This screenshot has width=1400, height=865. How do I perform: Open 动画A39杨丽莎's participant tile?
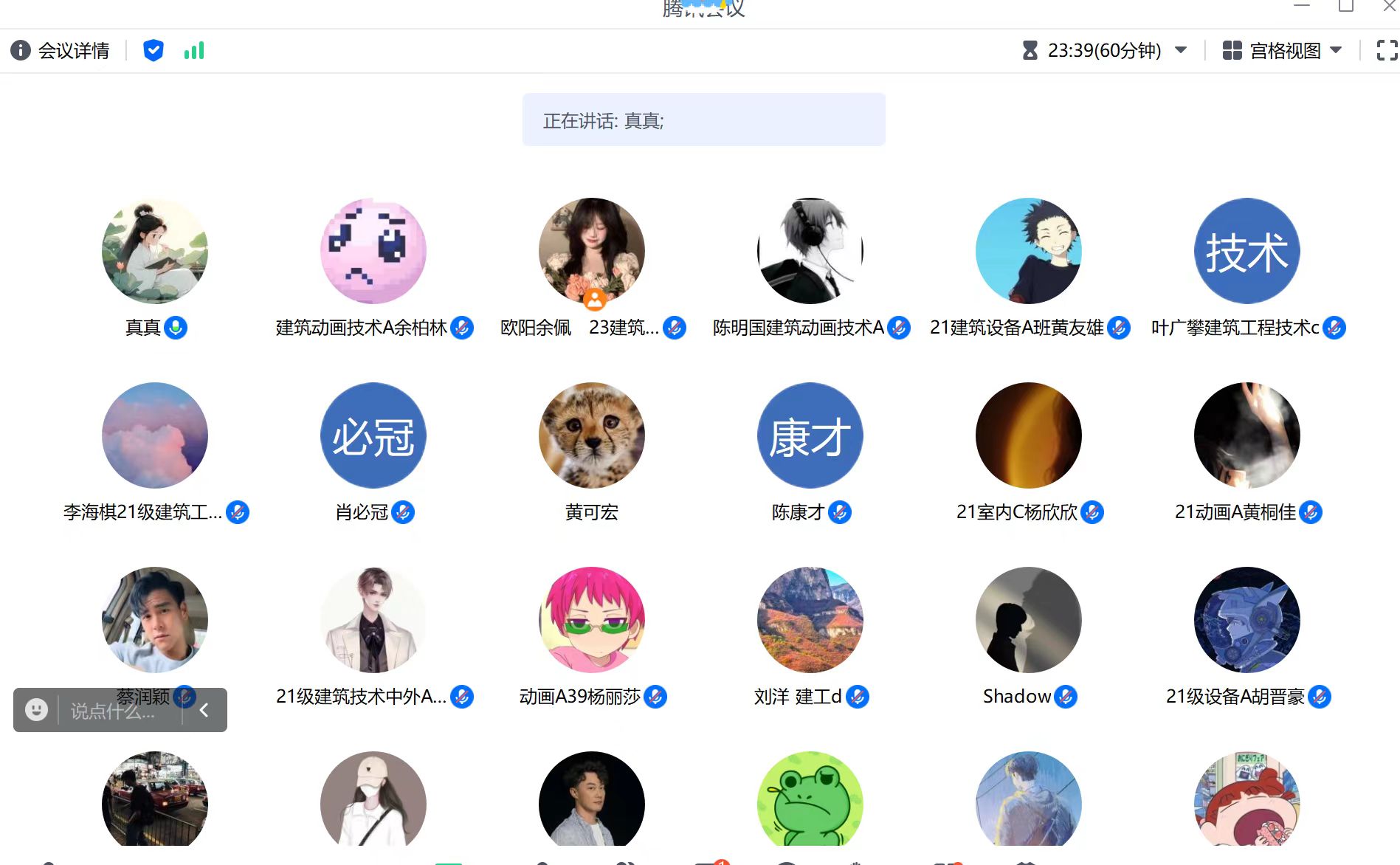point(592,620)
